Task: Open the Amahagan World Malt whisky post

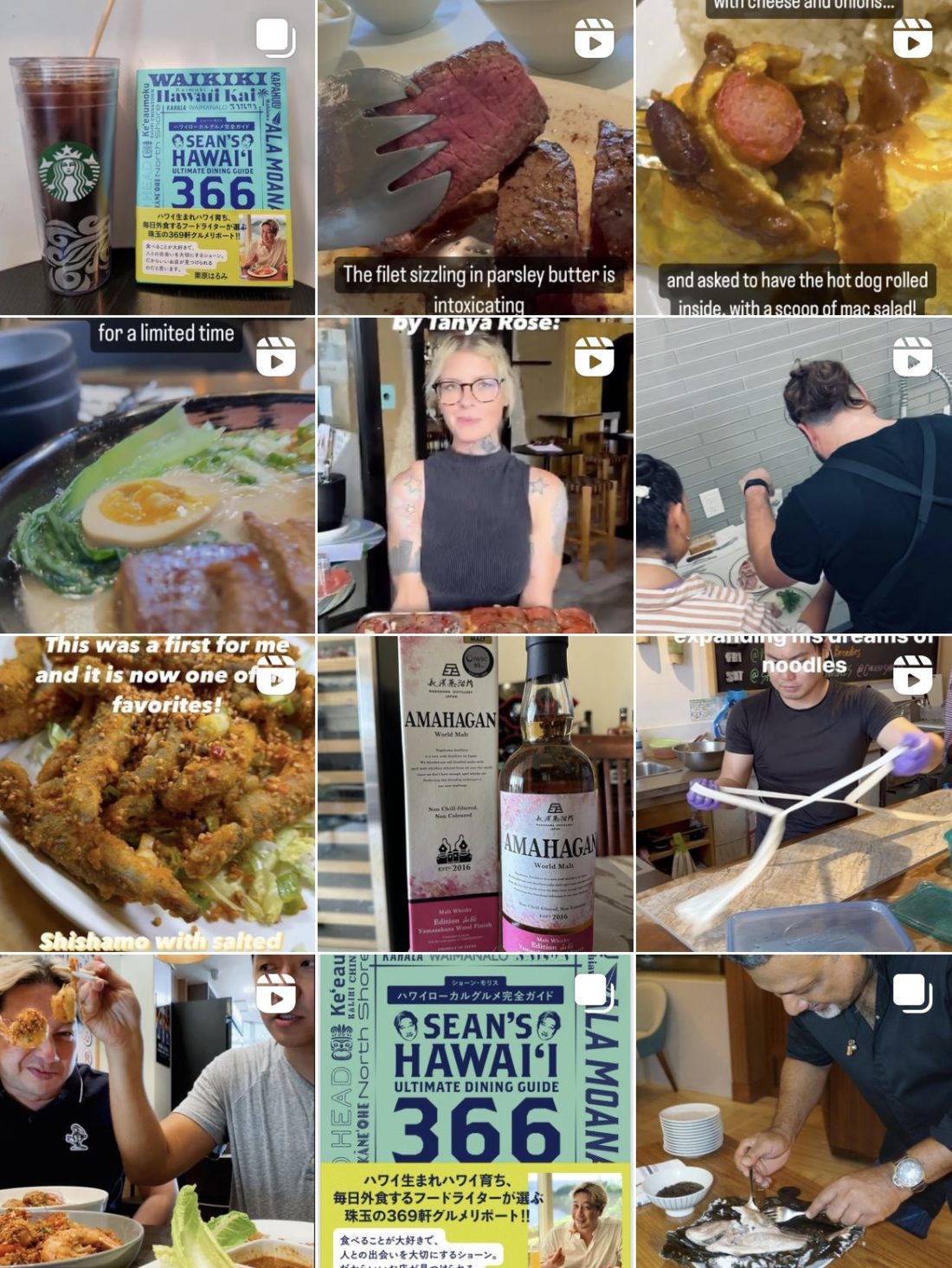Action: pos(475,794)
